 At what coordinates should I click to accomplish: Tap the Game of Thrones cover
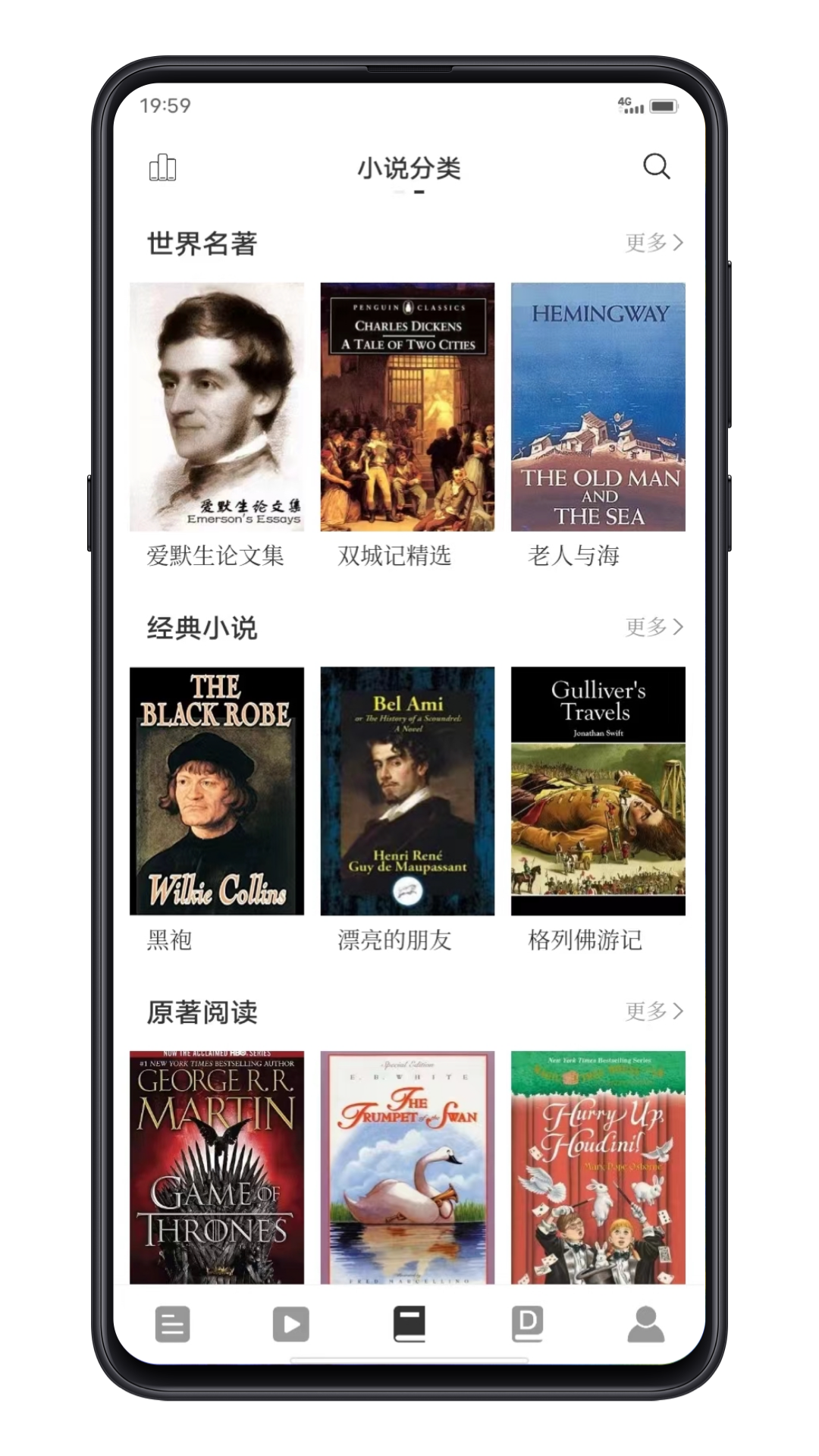click(x=217, y=1168)
